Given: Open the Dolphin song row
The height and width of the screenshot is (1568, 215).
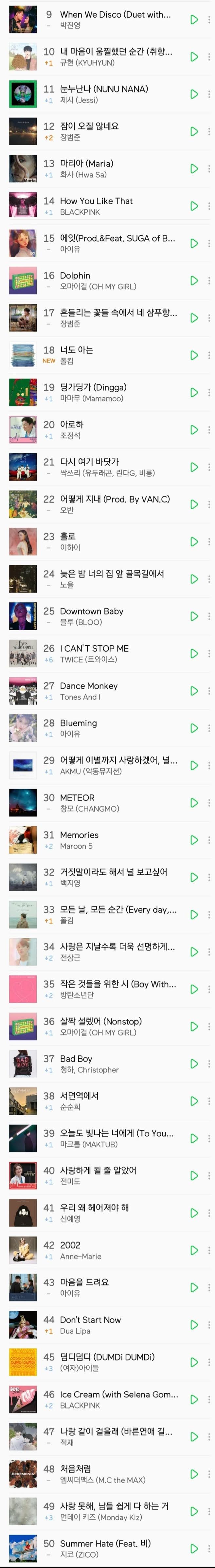Looking at the screenshot, I should 107,281.
